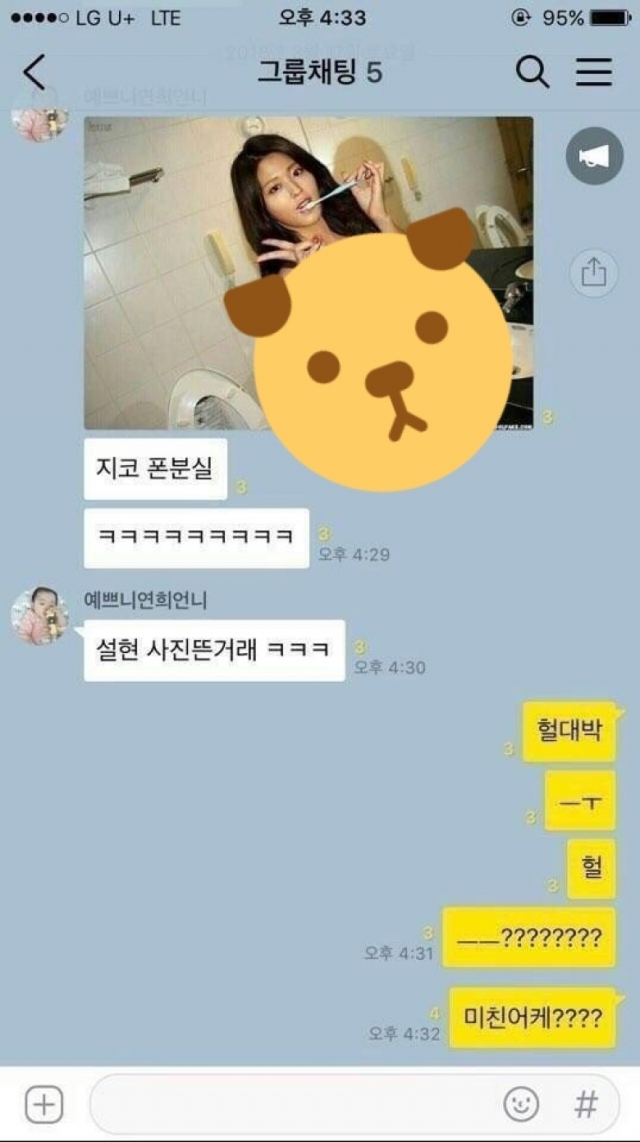The image size is (640, 1142).
Task: Open the plus attachment menu
Action: pos(43,1104)
